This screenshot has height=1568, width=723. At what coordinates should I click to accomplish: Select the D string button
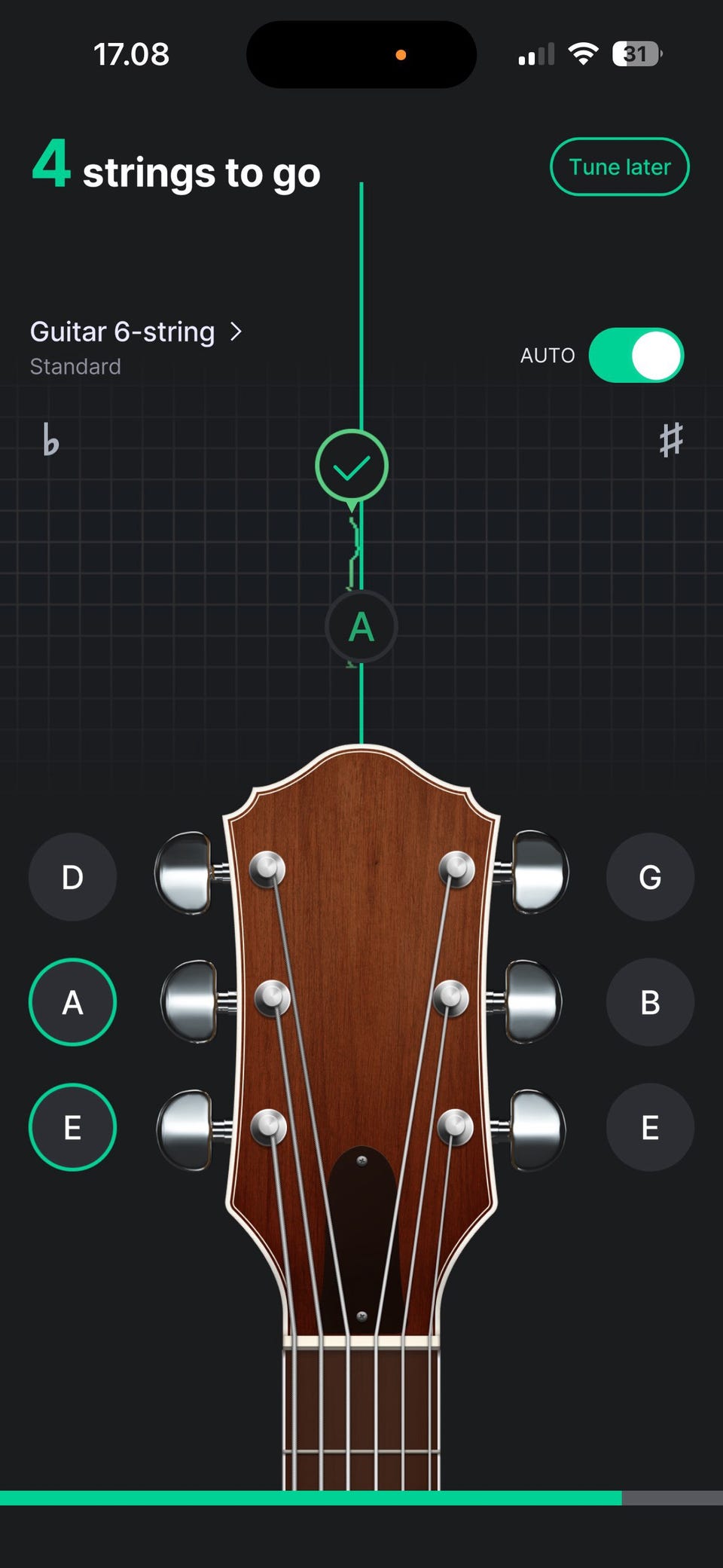pyautogui.click(x=72, y=876)
